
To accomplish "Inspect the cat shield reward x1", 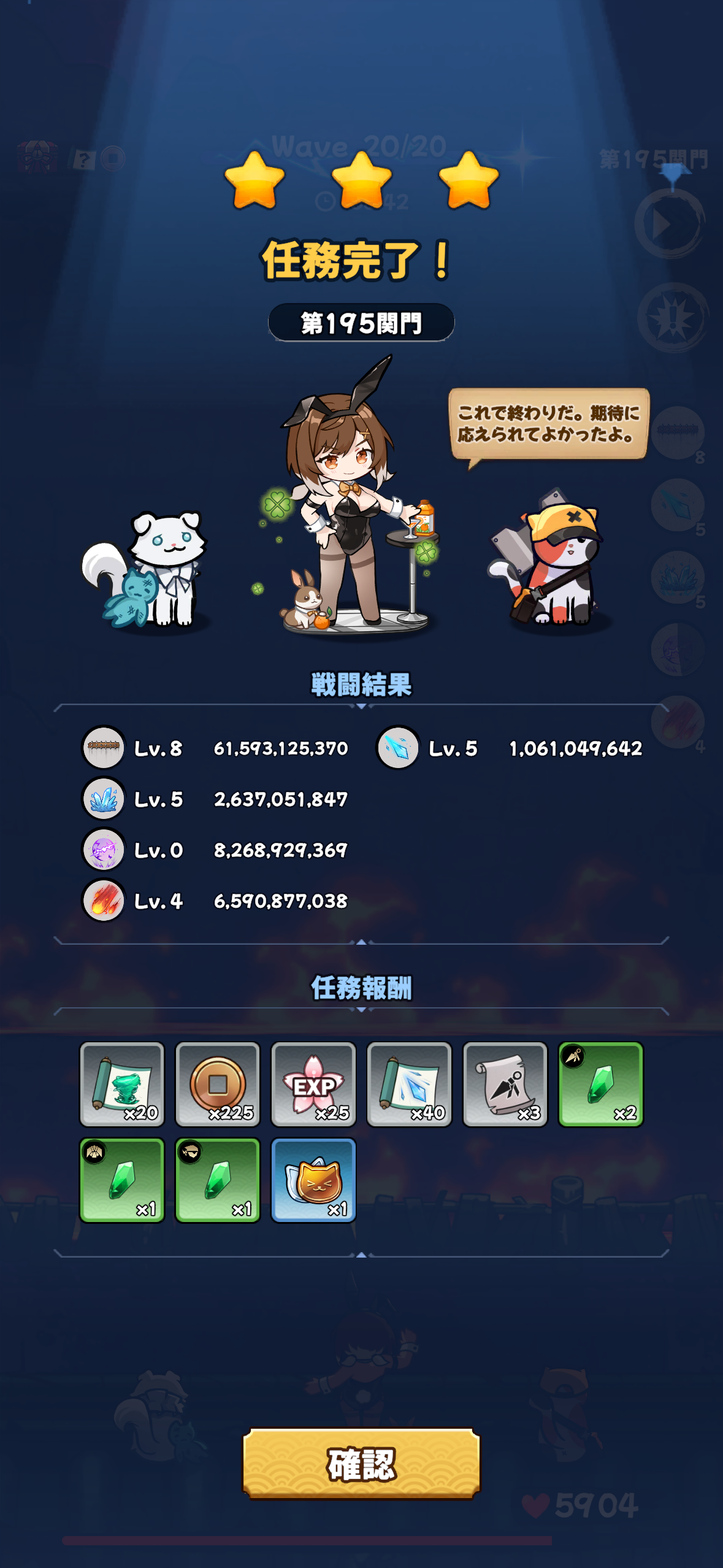I will [313, 1180].
